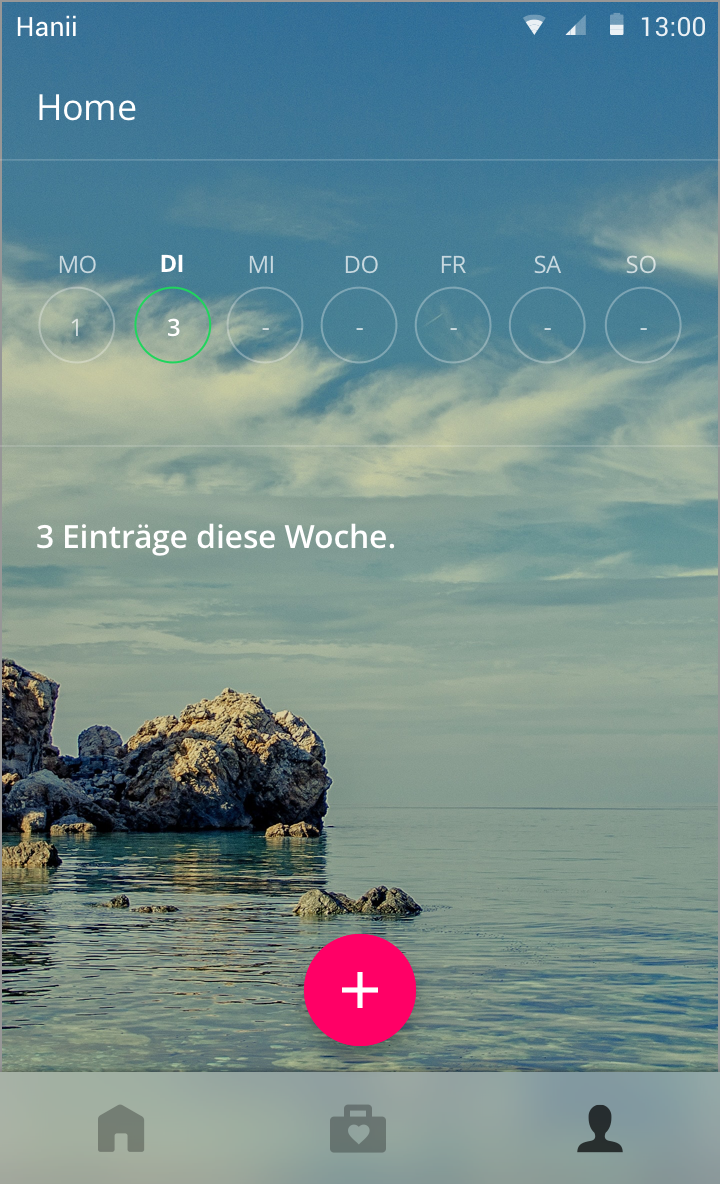This screenshot has height=1184, width=720.
Task: Select the DO day circle
Action: pos(359,325)
